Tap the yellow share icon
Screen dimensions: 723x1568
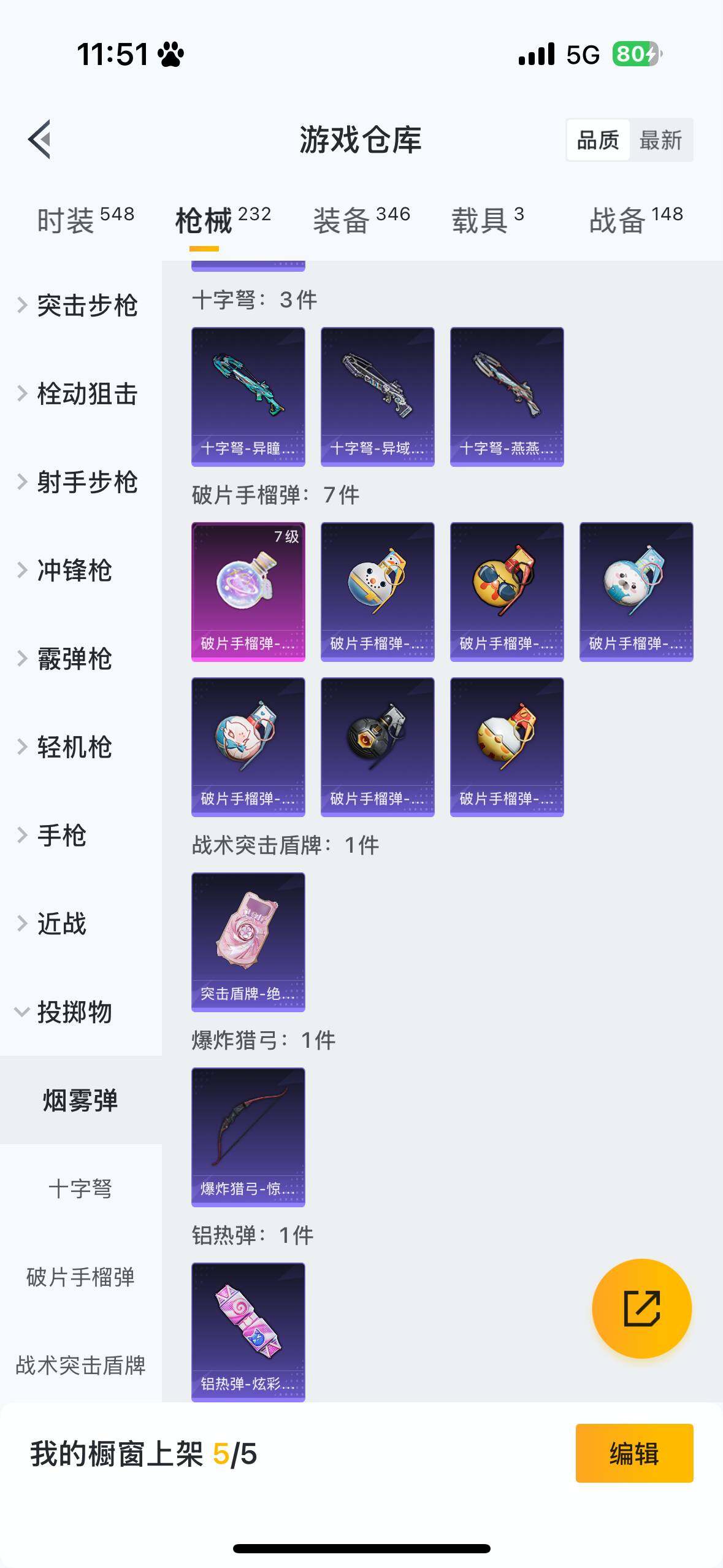pyautogui.click(x=641, y=1309)
